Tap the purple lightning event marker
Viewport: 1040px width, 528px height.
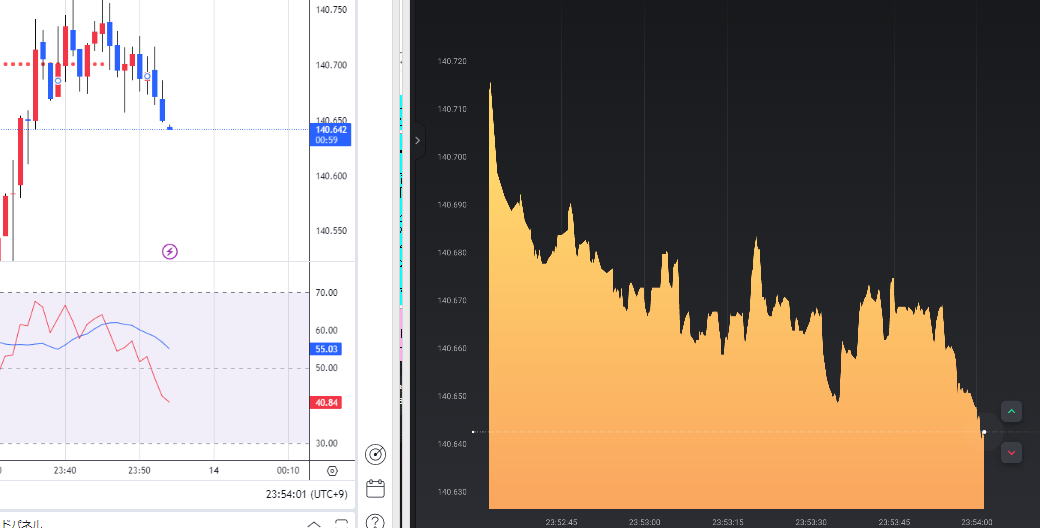coord(170,251)
